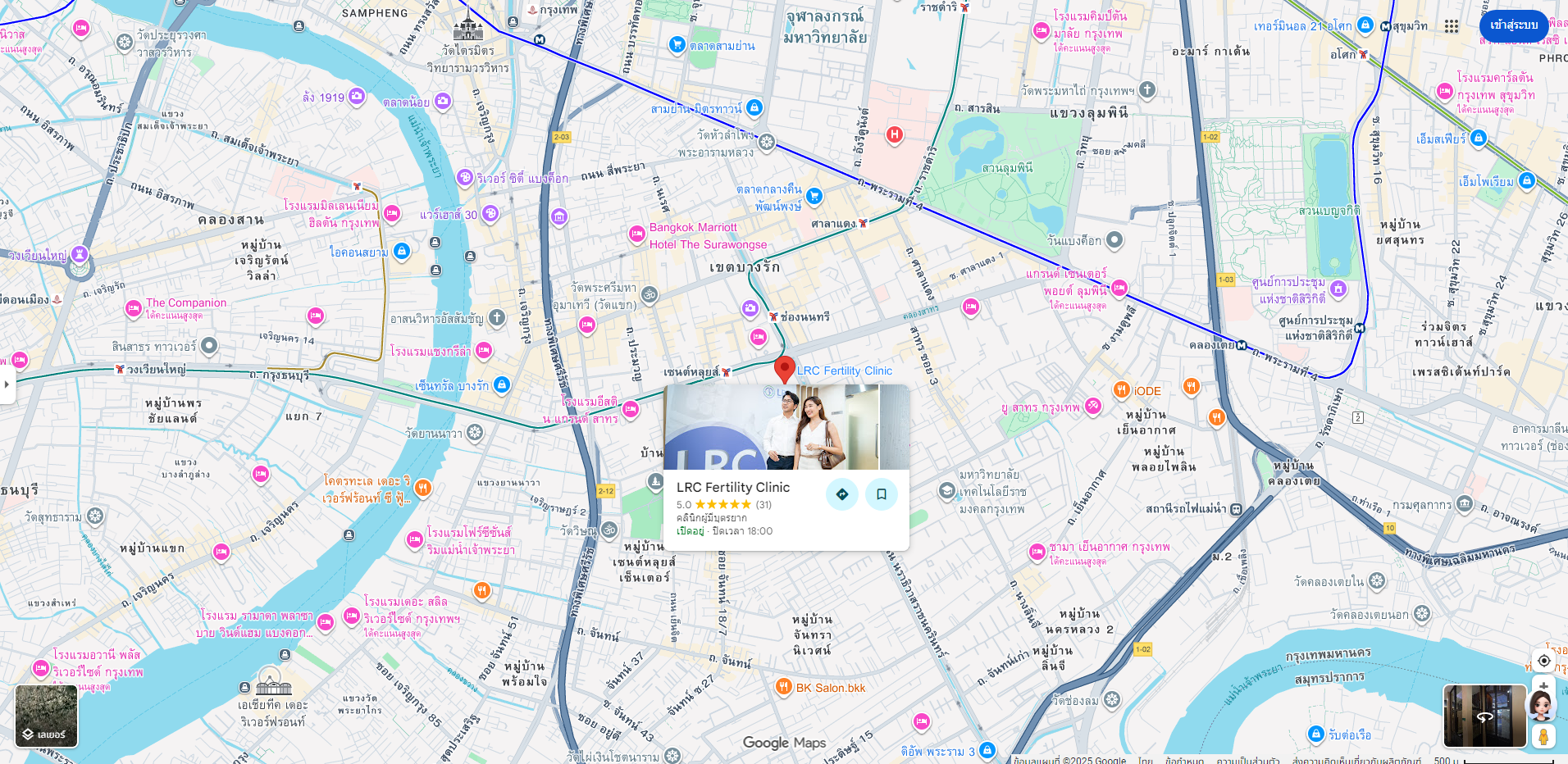Show your current location
Viewport: 1568px width, 764px height.
point(1543,661)
